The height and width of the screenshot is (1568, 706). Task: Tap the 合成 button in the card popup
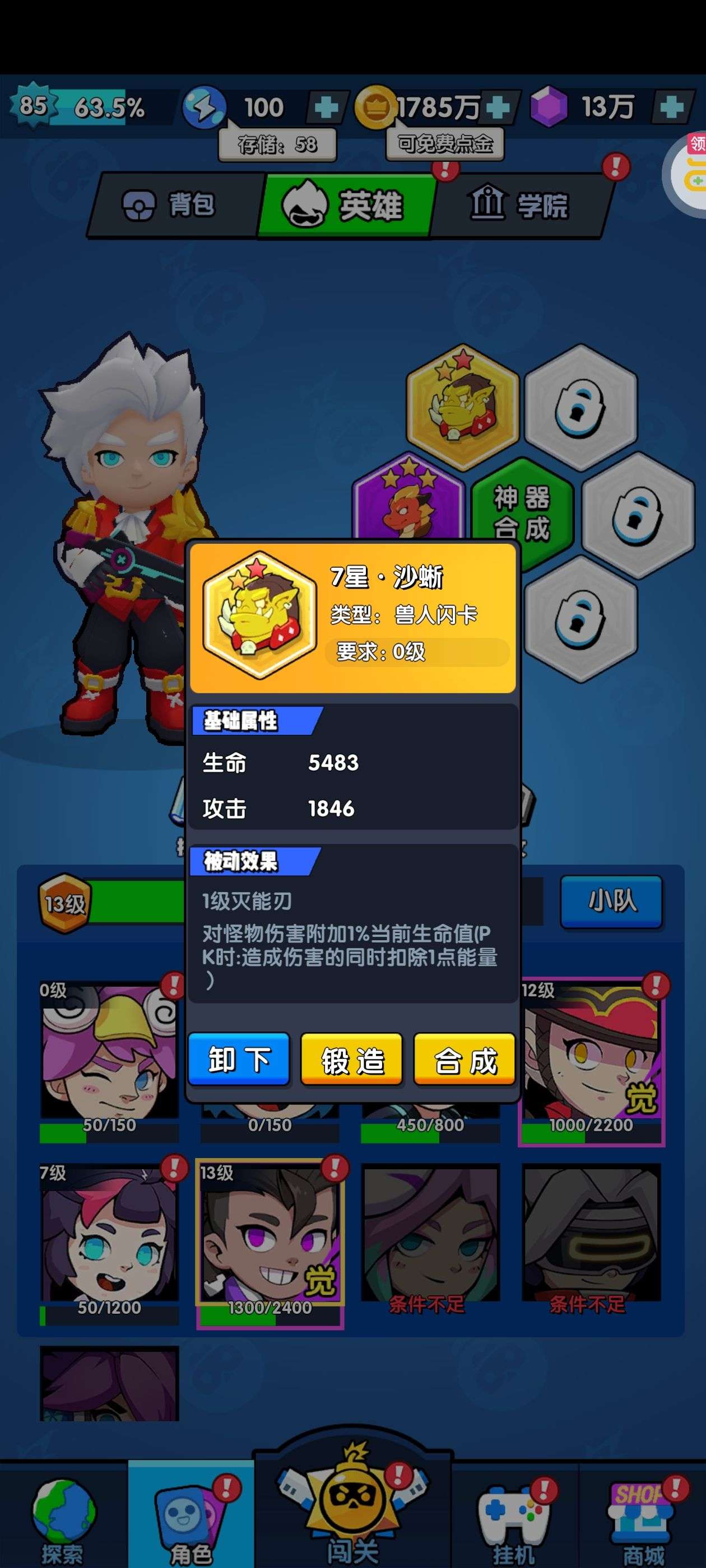point(465,1059)
